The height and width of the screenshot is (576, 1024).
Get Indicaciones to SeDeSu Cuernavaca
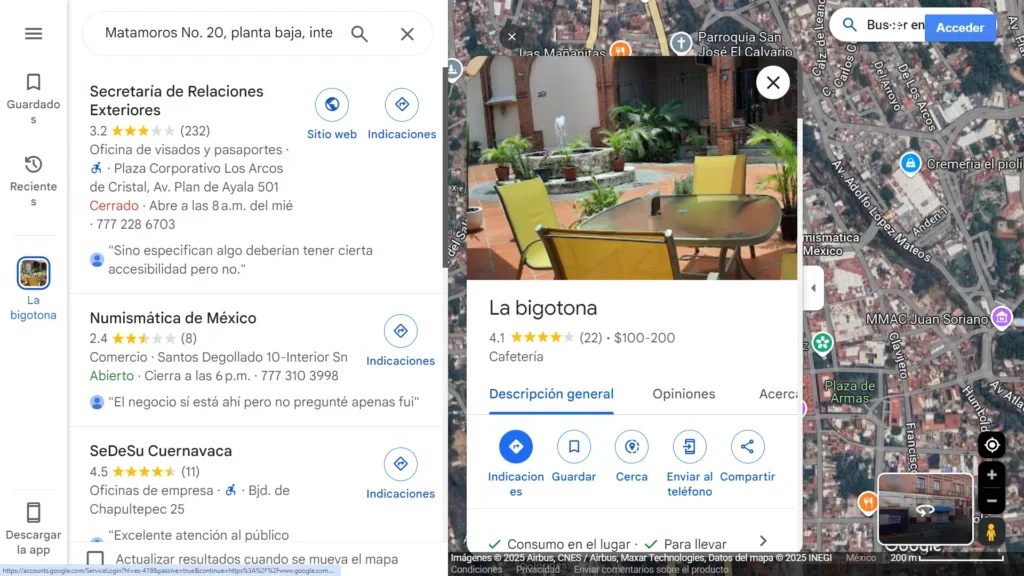pyautogui.click(x=400, y=474)
